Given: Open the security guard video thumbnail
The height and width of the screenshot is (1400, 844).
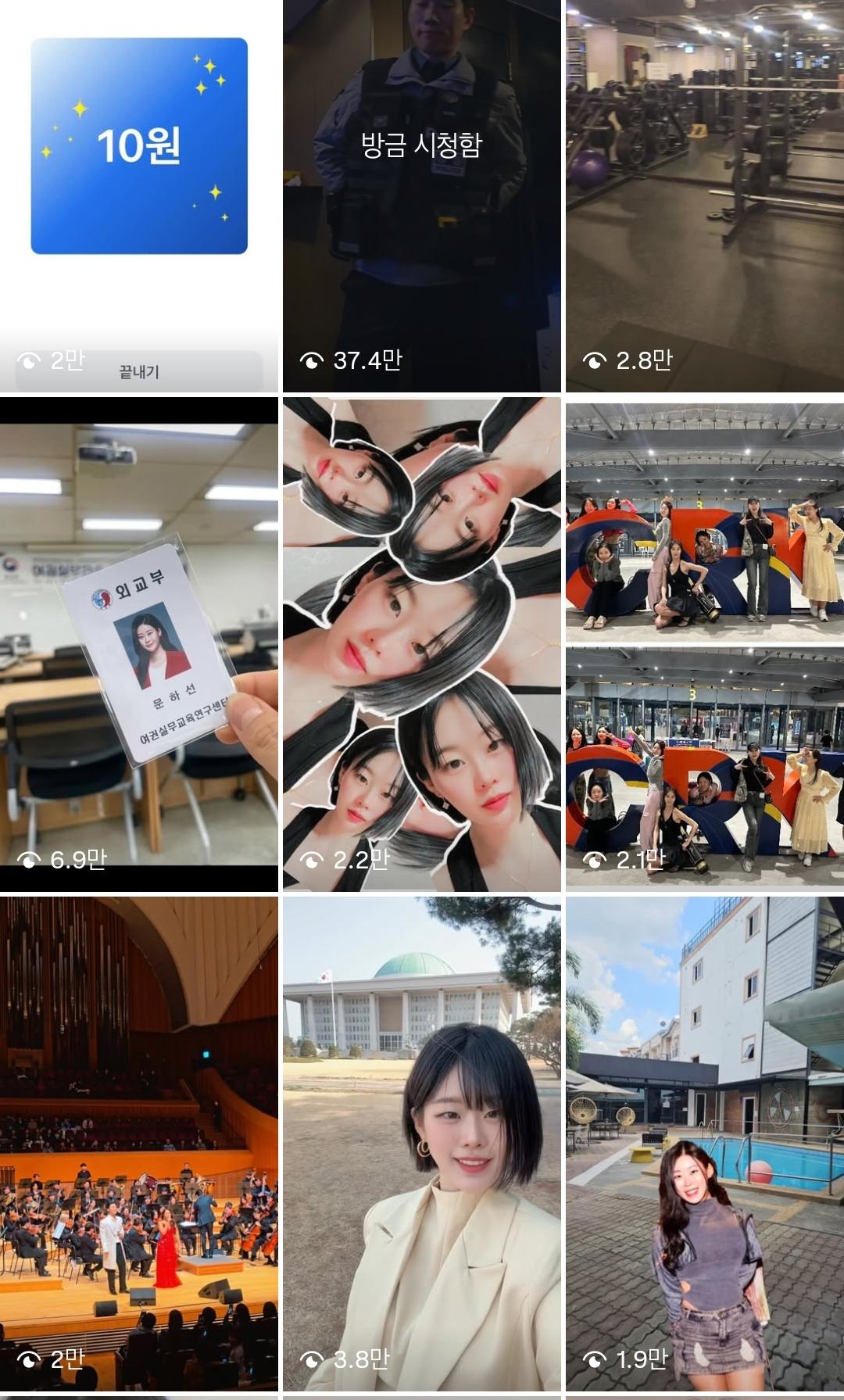Looking at the screenshot, I should (x=422, y=195).
